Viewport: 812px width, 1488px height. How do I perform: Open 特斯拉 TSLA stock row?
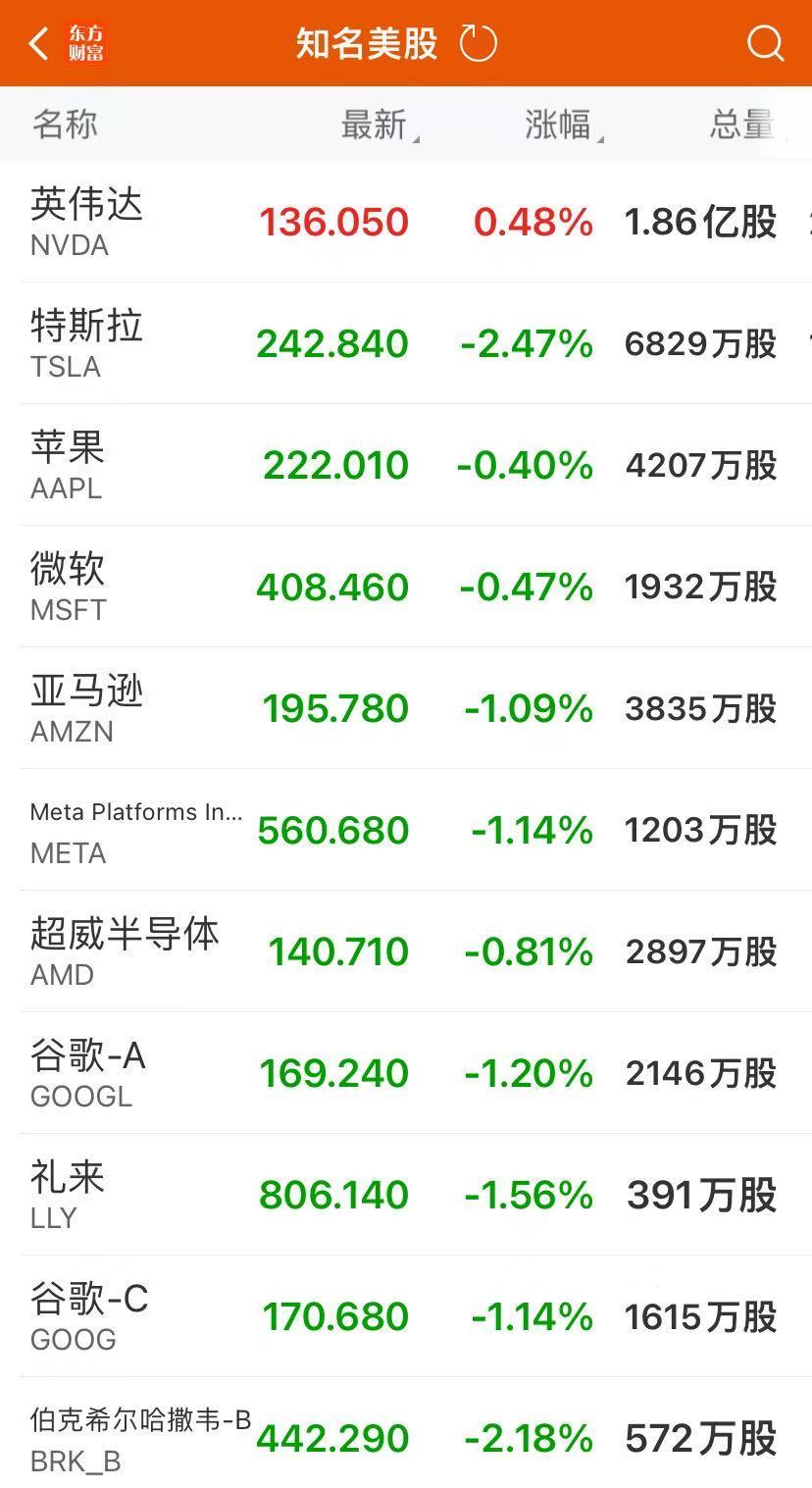(86, 343)
